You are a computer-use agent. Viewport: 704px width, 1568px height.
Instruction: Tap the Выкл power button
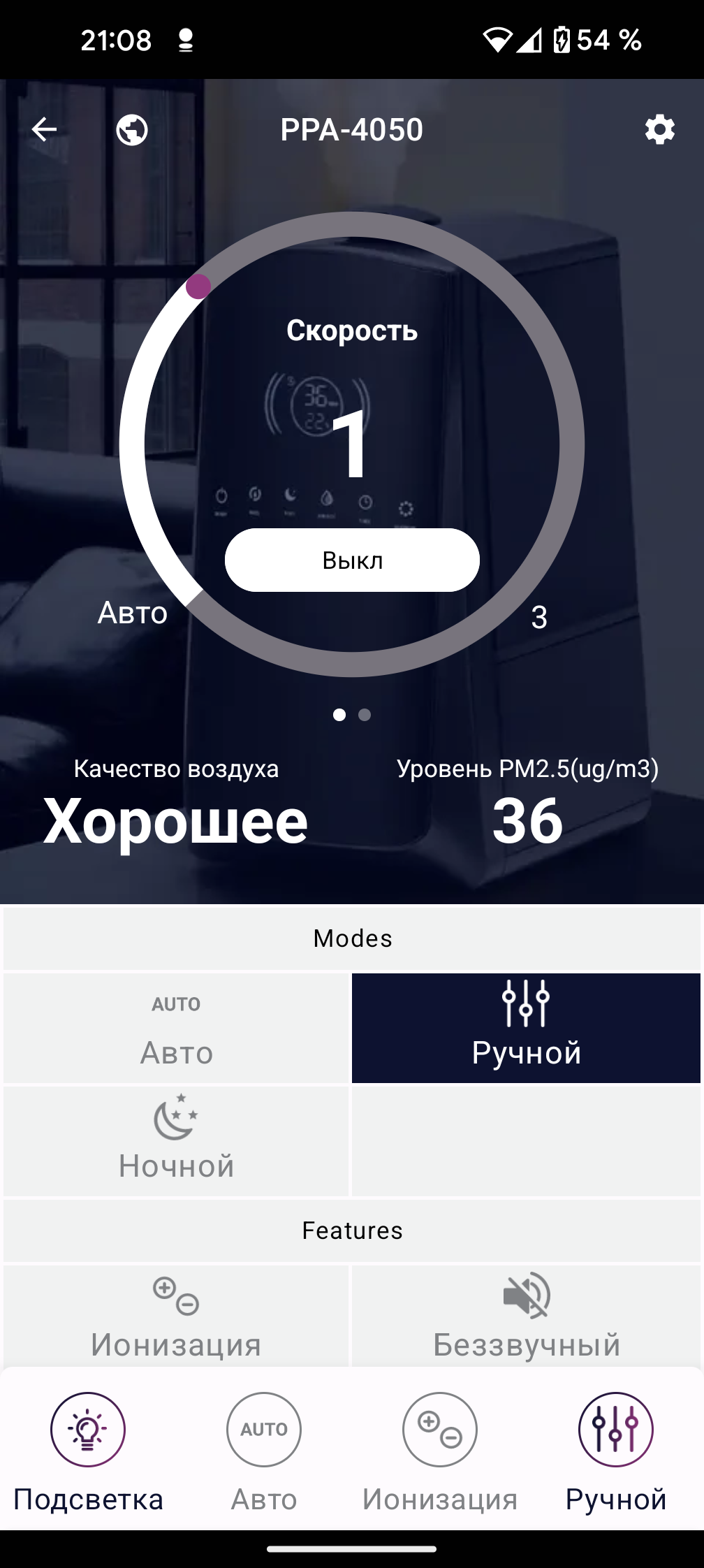(x=352, y=560)
